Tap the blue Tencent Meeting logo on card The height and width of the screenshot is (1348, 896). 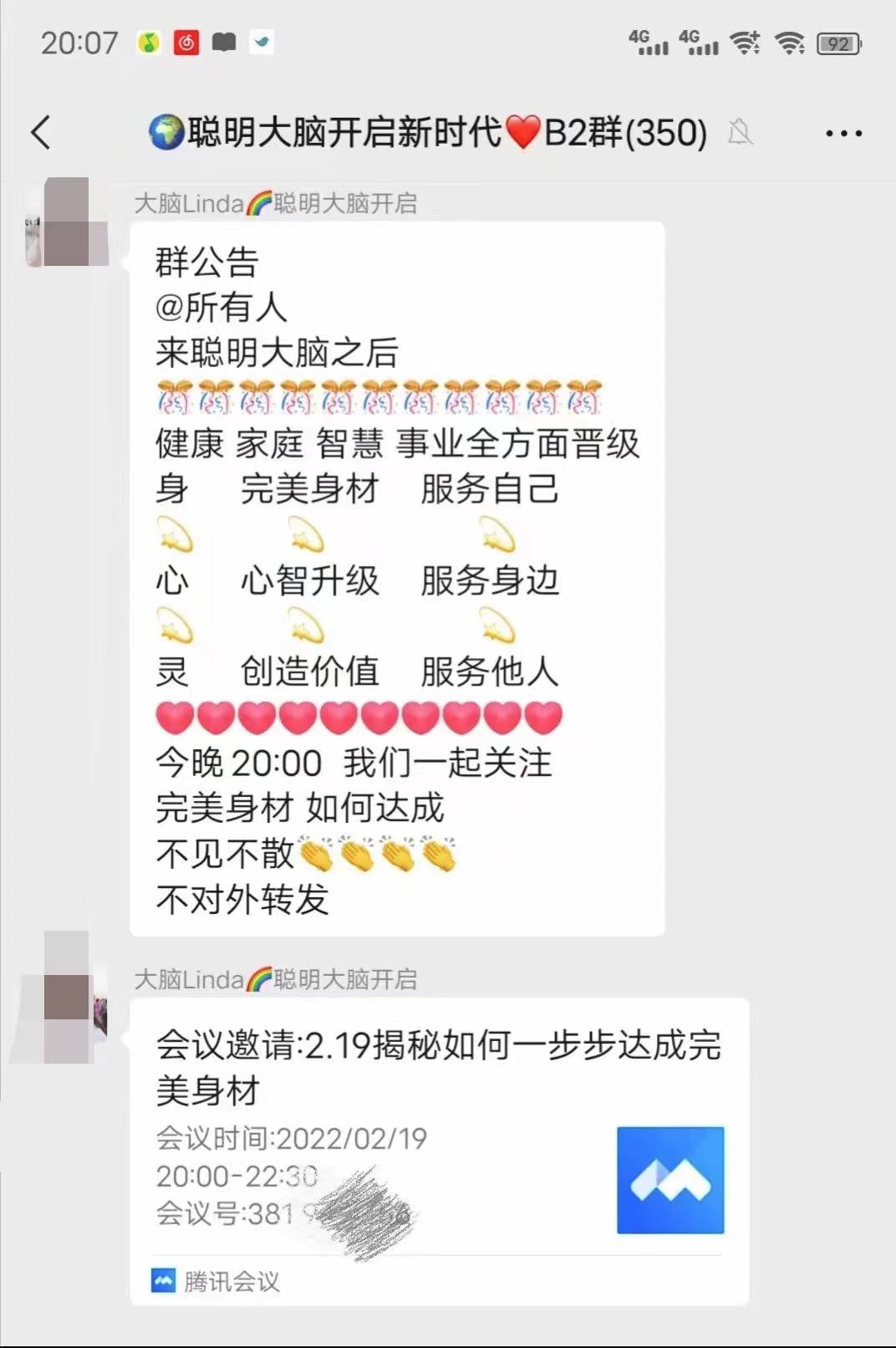pos(670,1180)
